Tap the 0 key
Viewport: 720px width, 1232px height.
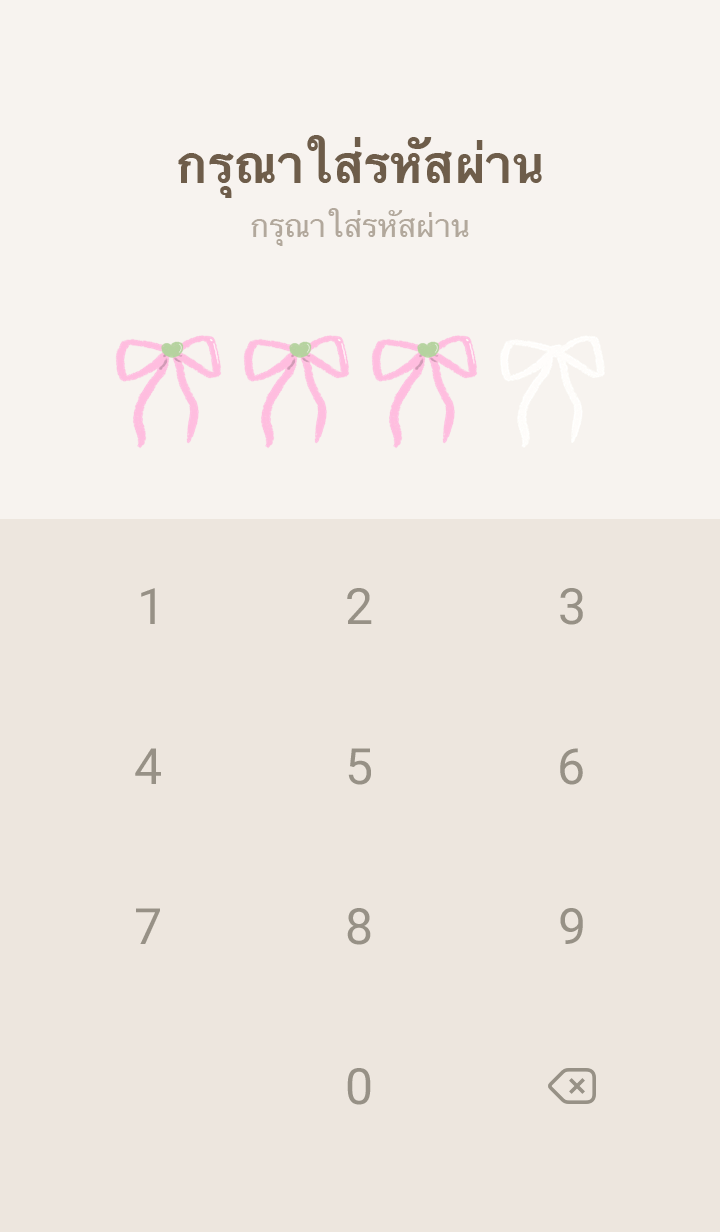pyautogui.click(x=359, y=1087)
